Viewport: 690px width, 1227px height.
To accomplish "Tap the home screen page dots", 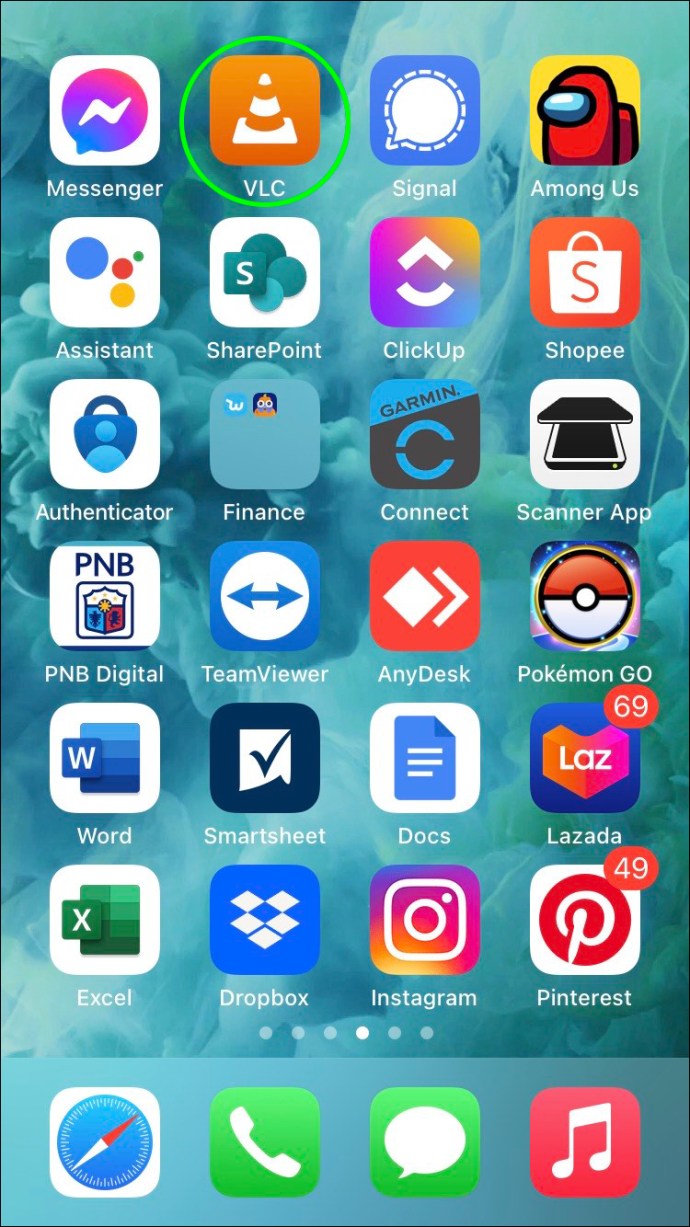I will point(346,1032).
